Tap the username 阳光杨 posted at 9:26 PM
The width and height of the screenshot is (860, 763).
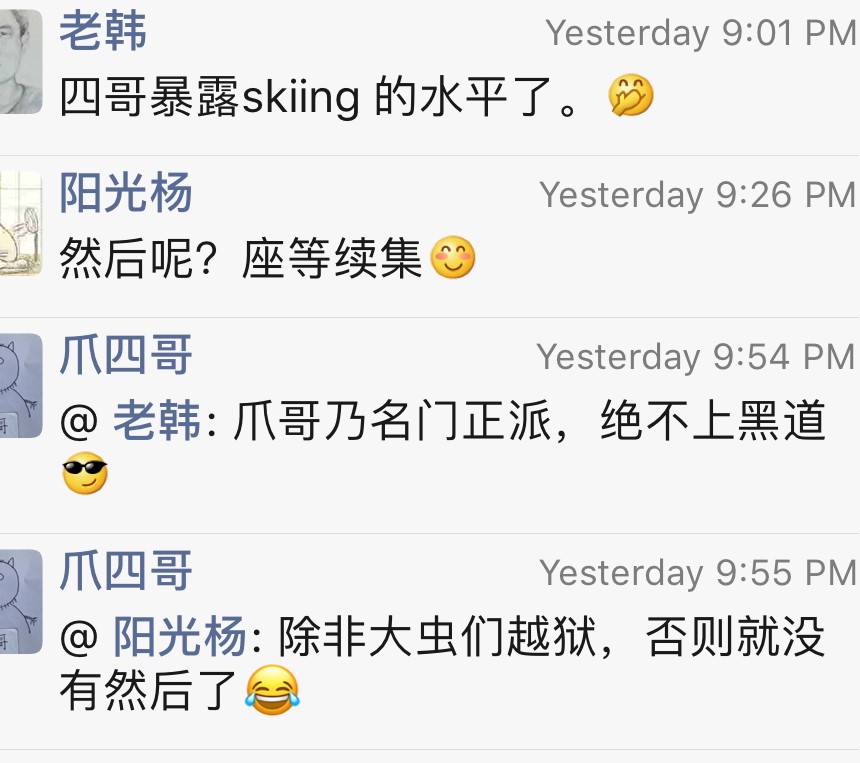click(125, 193)
